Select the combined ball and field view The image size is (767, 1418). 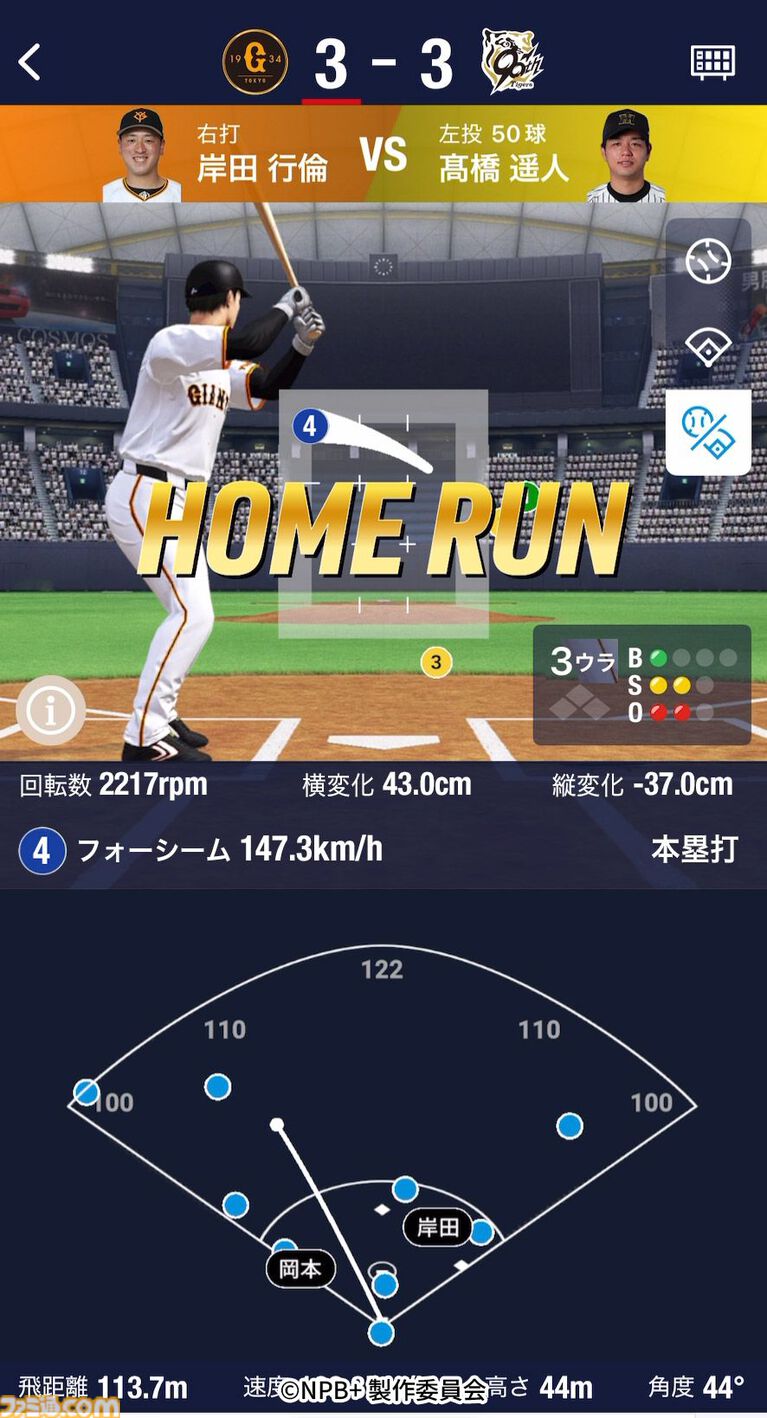click(x=708, y=432)
